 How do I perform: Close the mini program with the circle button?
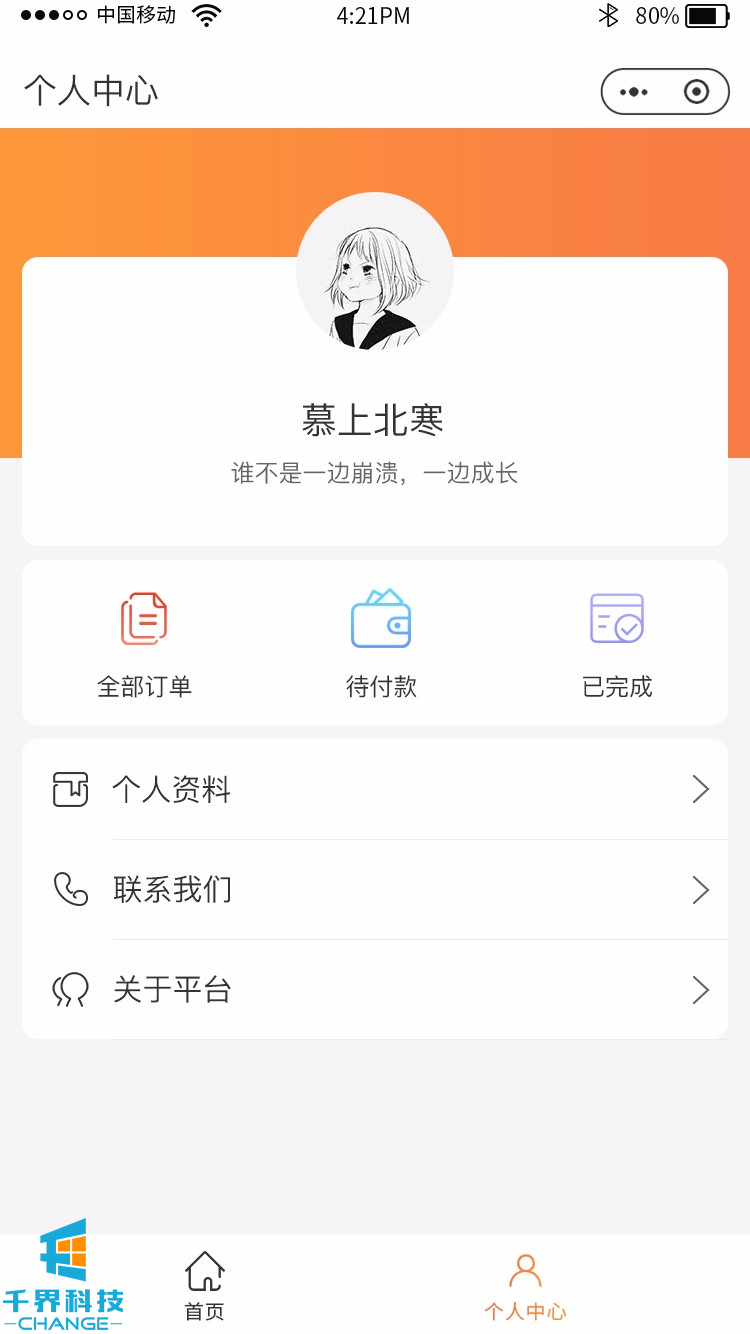click(x=696, y=92)
